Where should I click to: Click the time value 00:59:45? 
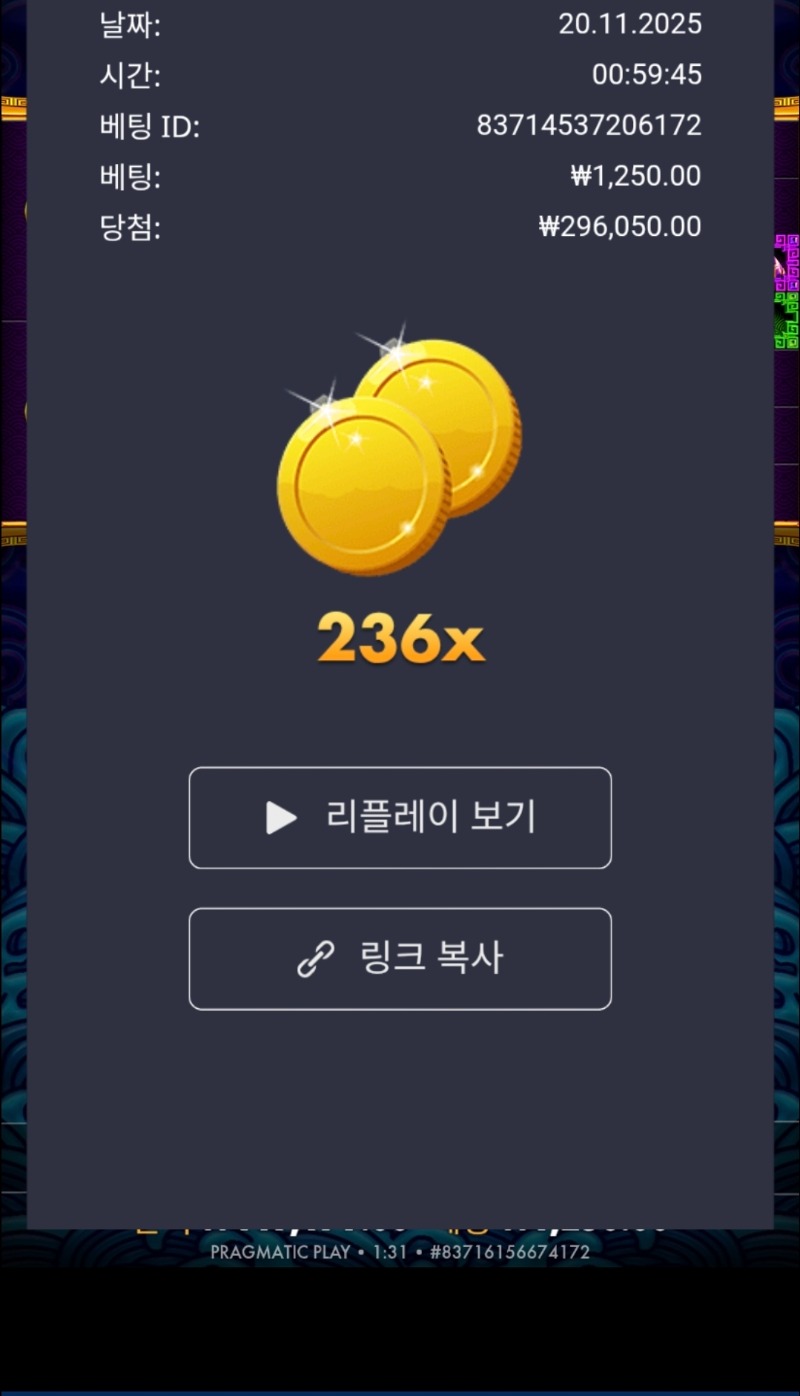pyautogui.click(x=646, y=74)
